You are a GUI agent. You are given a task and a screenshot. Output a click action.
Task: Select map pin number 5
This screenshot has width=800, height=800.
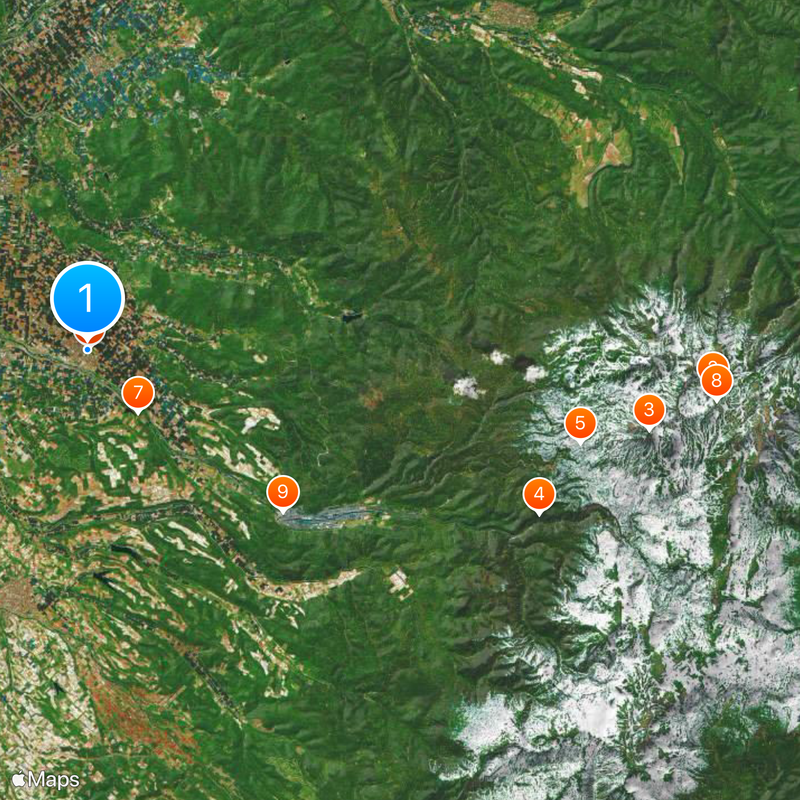tap(580, 422)
